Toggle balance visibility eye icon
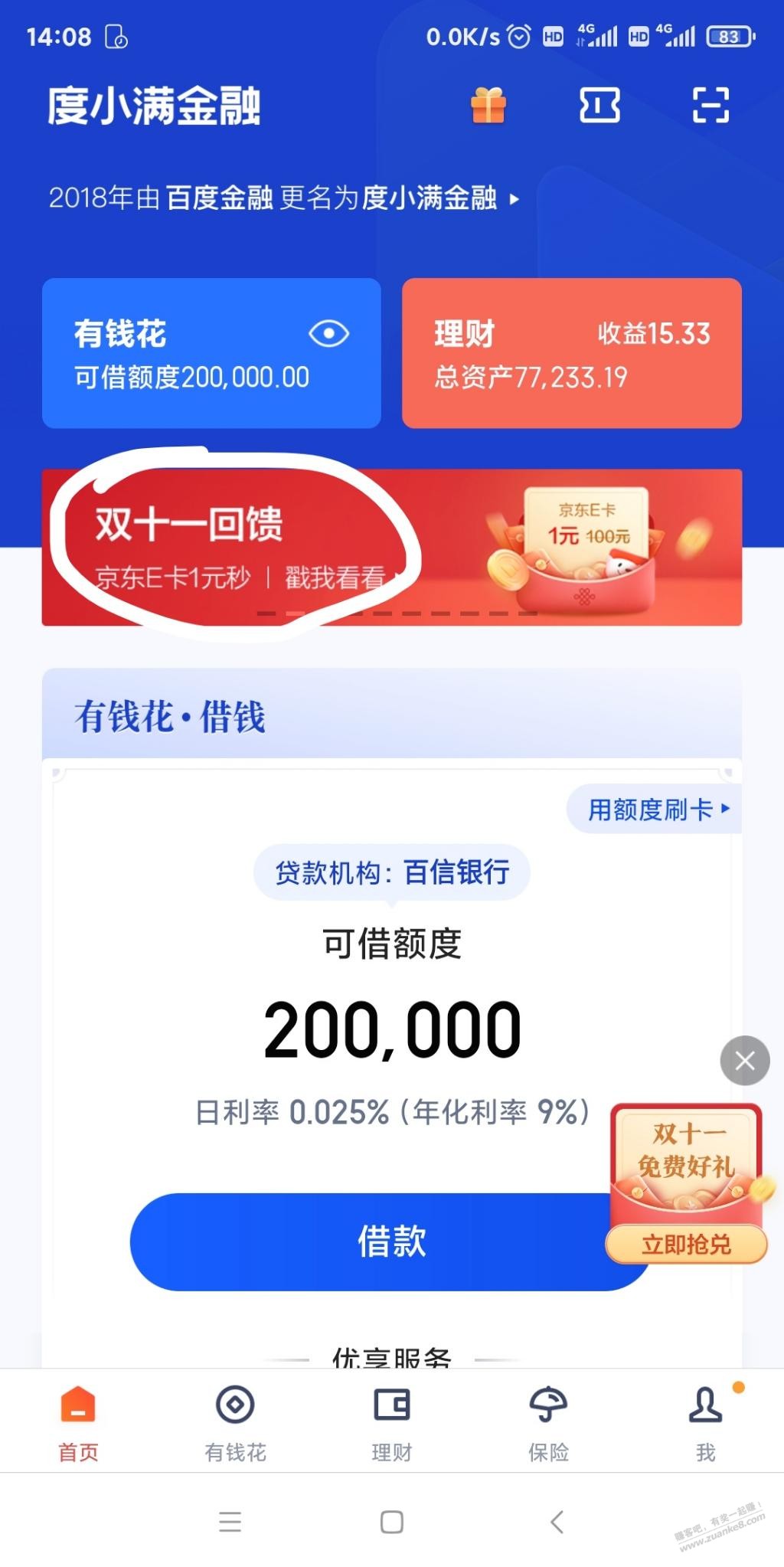The image size is (784, 1567). (328, 334)
